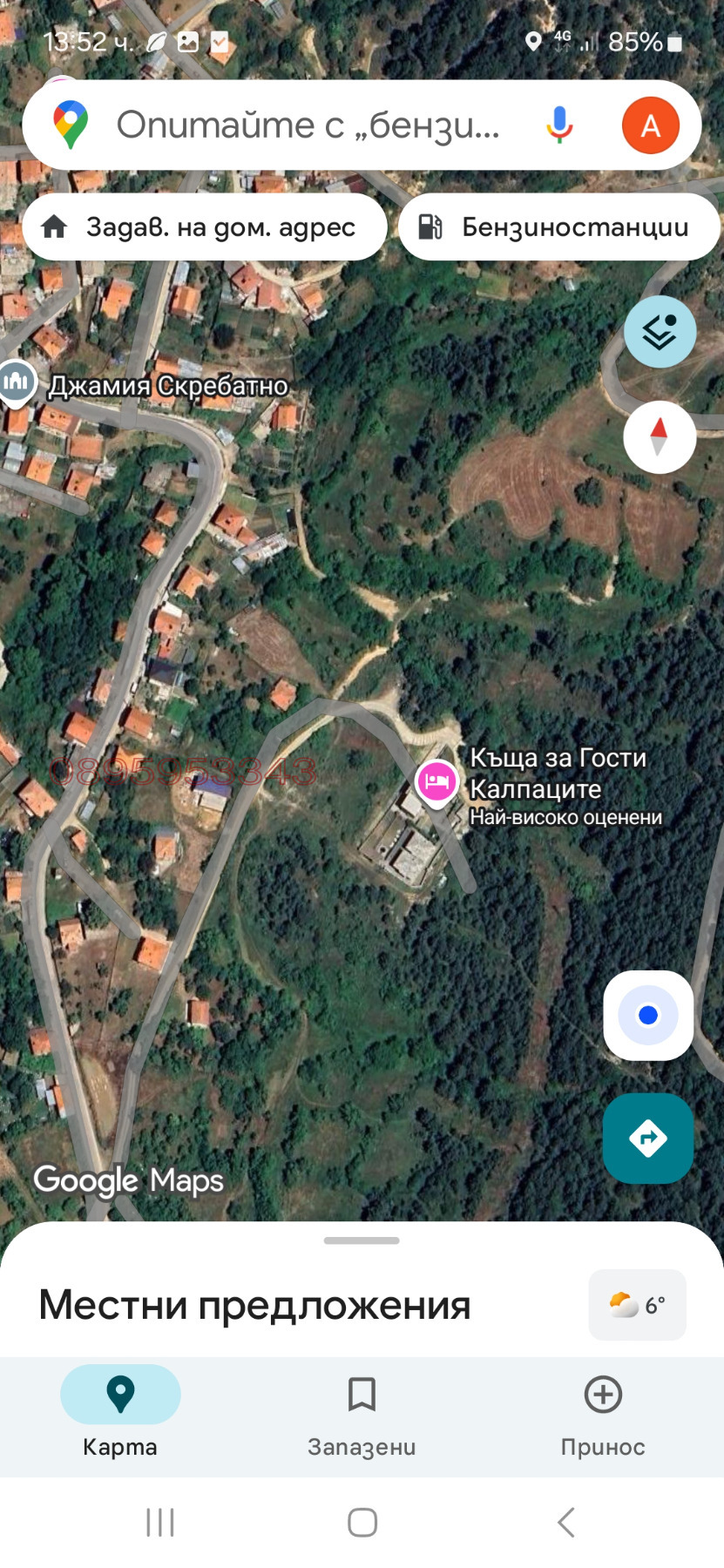Screen dimensions: 724x1568
Task: Tap the compass to reset orientation
Action: tap(660, 437)
